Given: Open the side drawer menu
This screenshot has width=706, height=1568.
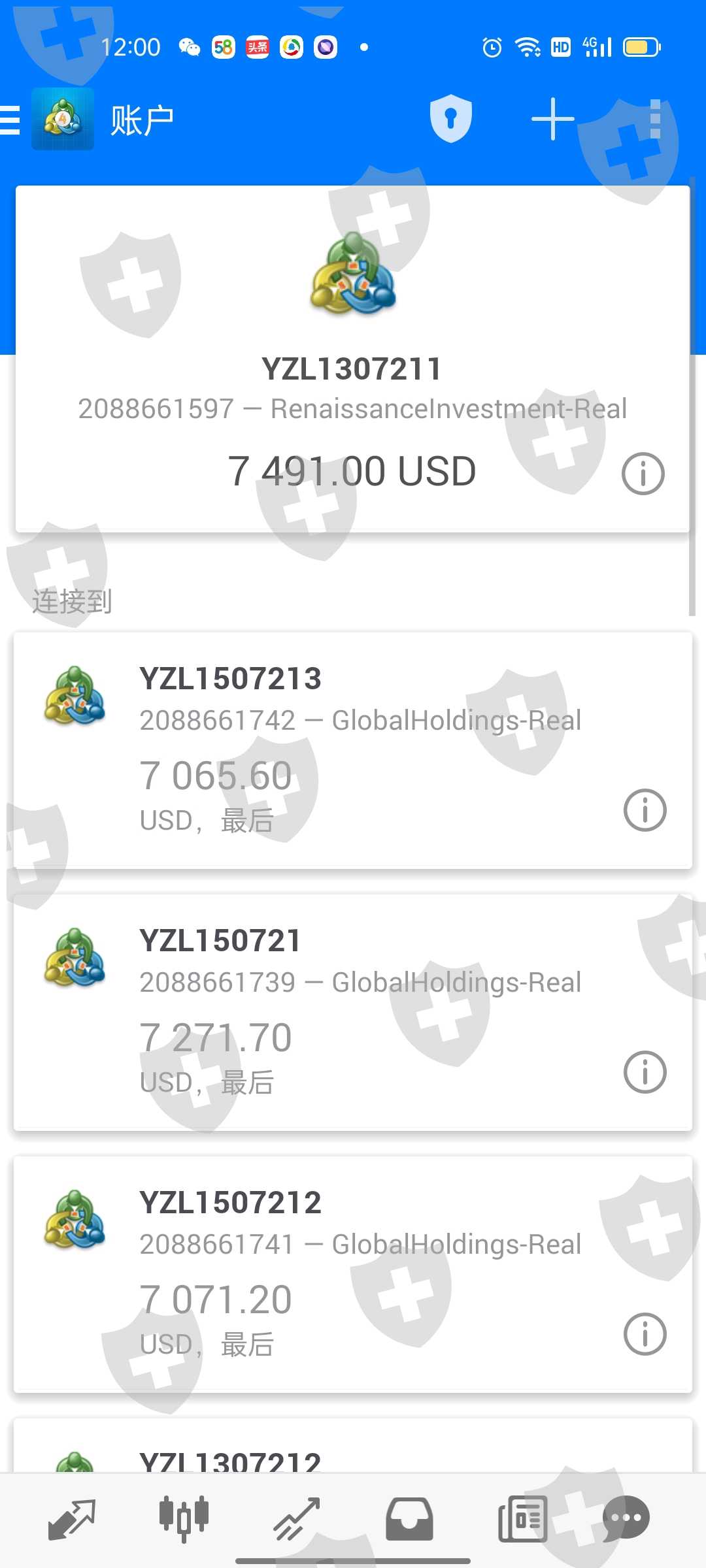Looking at the screenshot, I should pos(11,120).
